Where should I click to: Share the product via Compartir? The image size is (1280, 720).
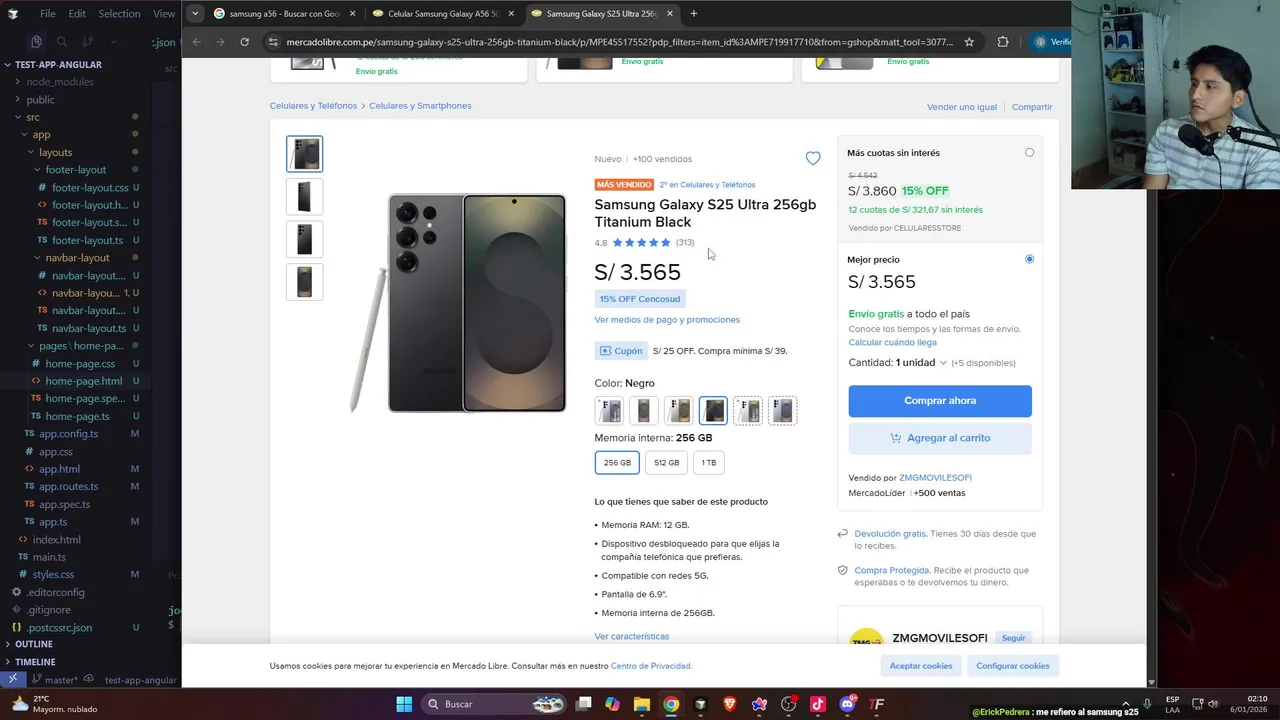[x=1031, y=107]
